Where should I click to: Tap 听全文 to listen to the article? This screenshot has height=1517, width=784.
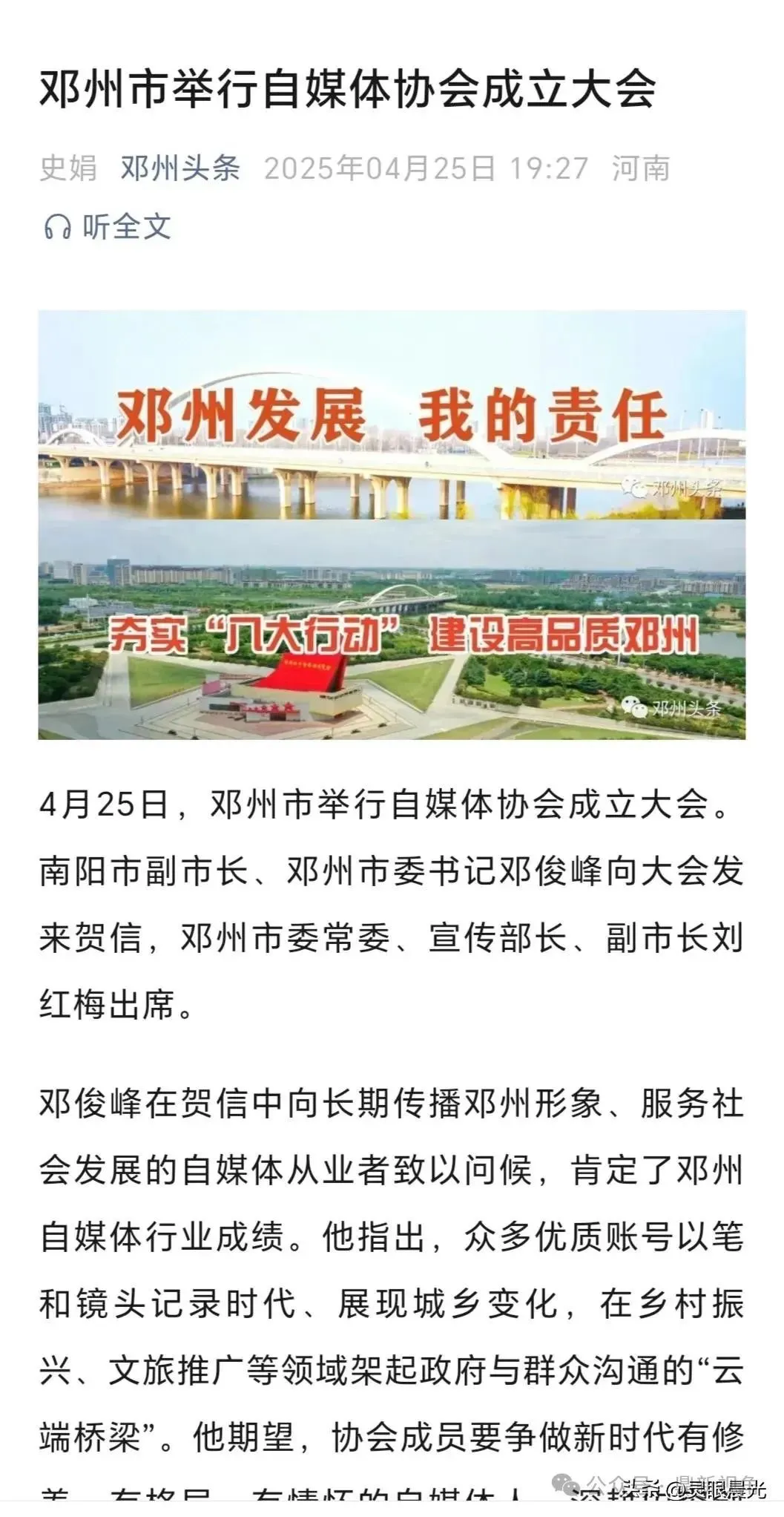click(108, 227)
